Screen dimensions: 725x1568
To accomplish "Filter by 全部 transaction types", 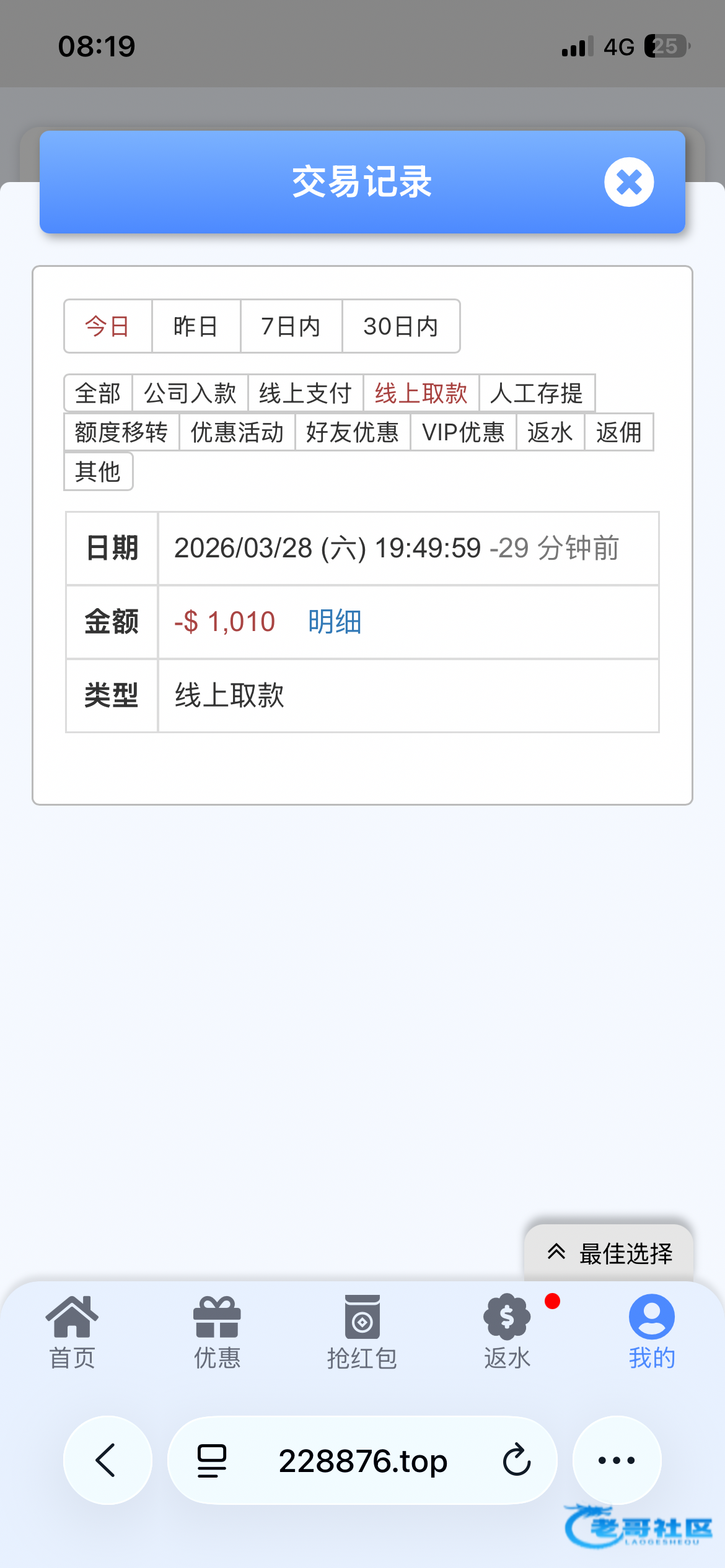I will [x=98, y=393].
